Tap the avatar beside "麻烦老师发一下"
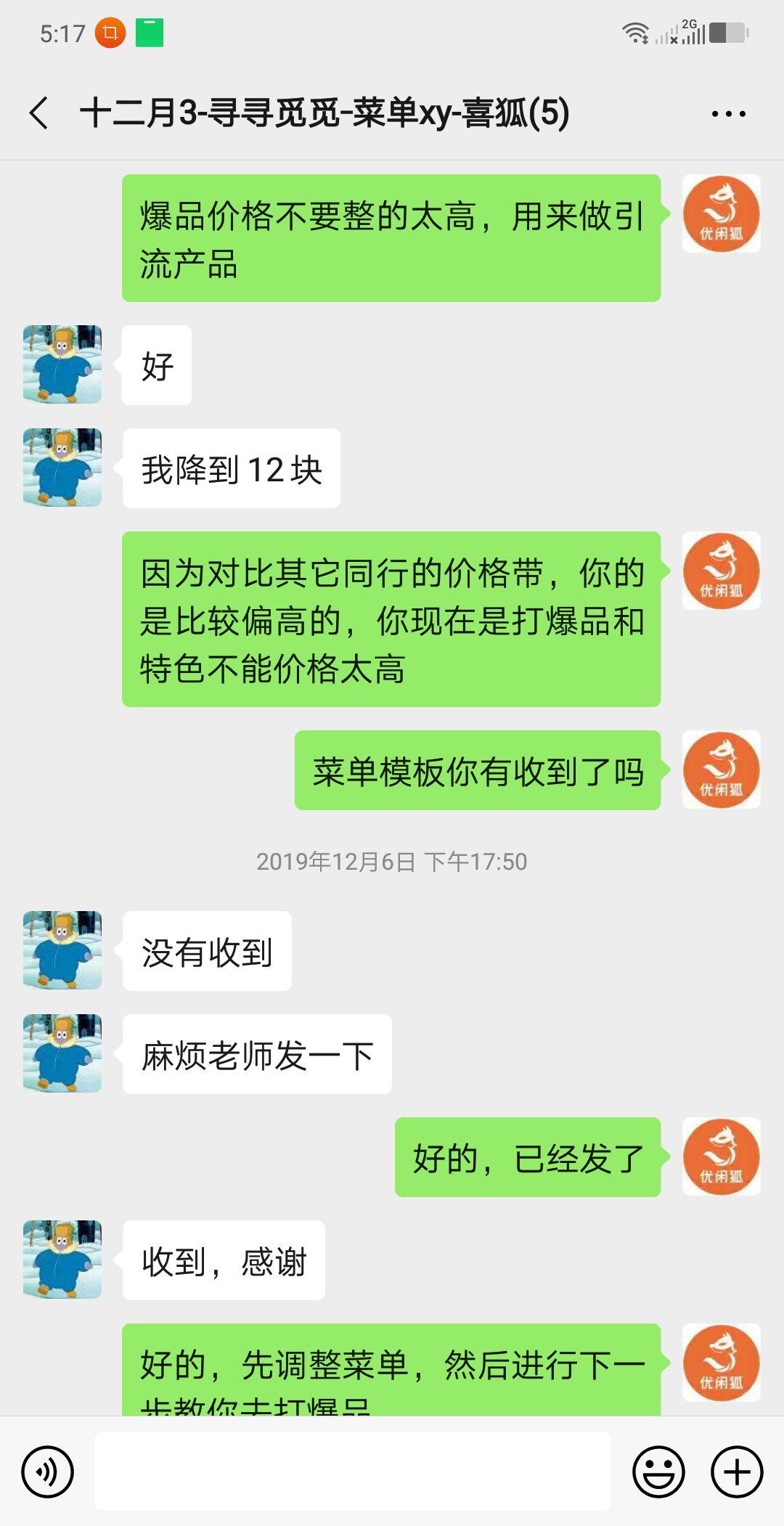784x1526 pixels. 62,1053
